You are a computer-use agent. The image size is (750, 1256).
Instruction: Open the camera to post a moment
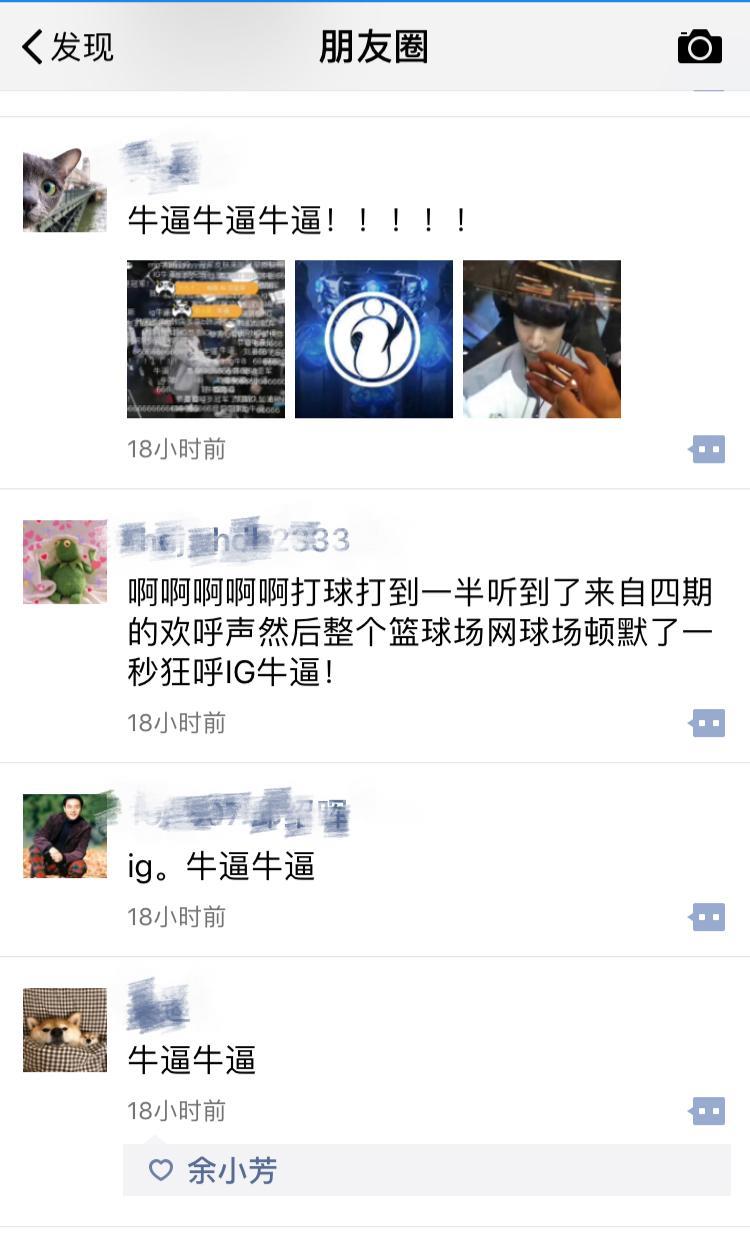click(699, 47)
